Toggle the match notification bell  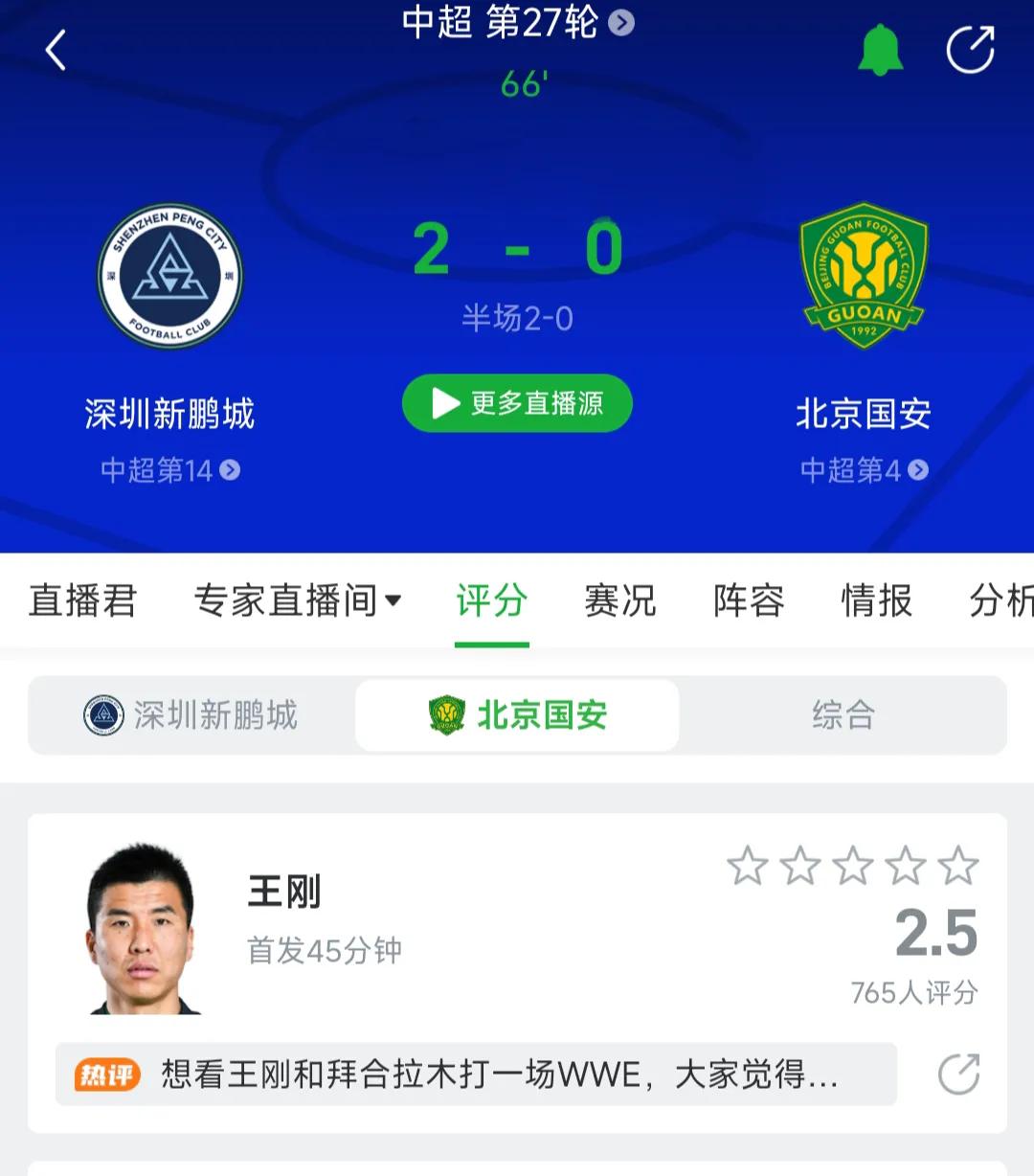(x=880, y=50)
